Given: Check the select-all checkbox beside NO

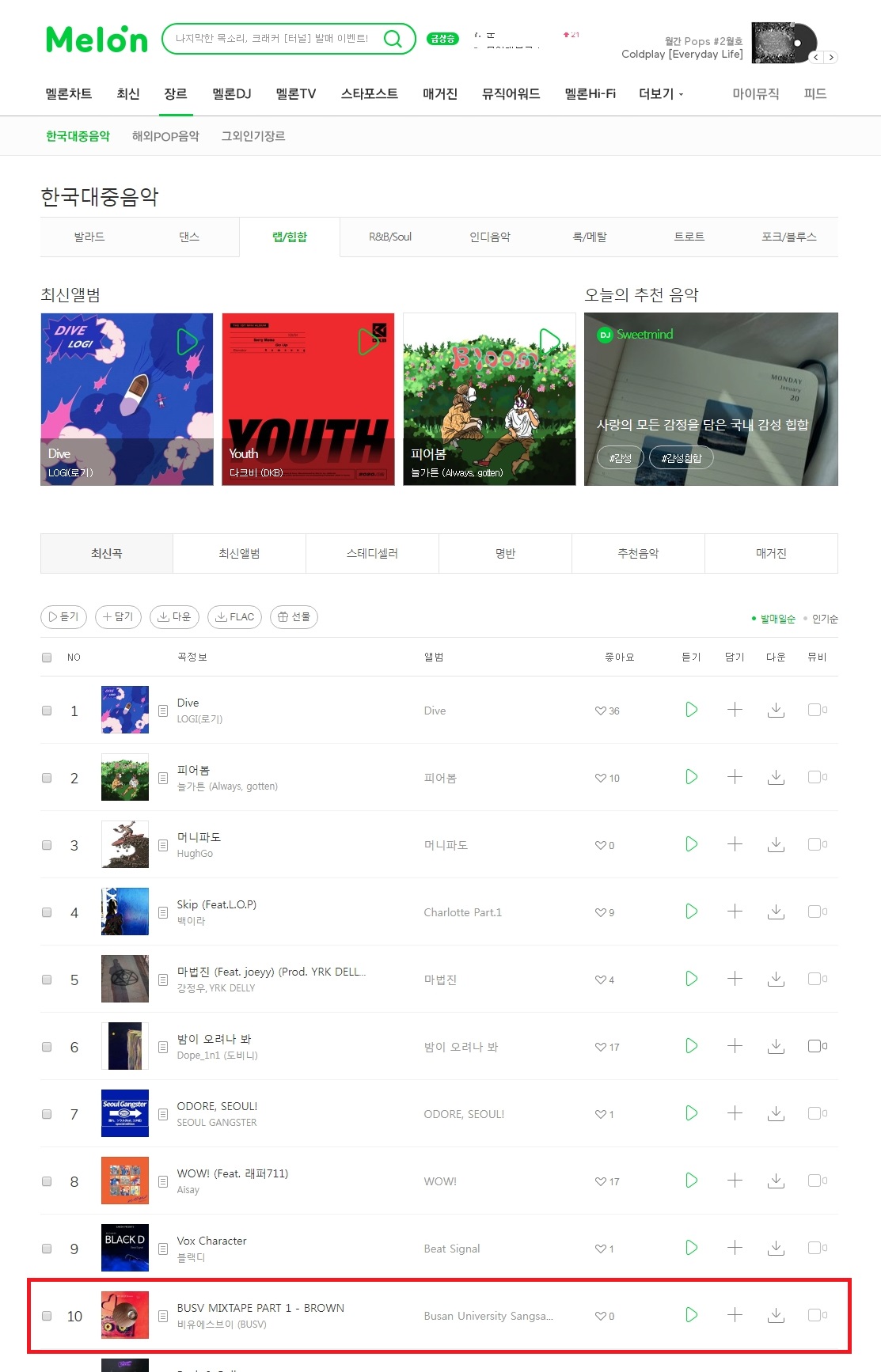Looking at the screenshot, I should (47, 658).
